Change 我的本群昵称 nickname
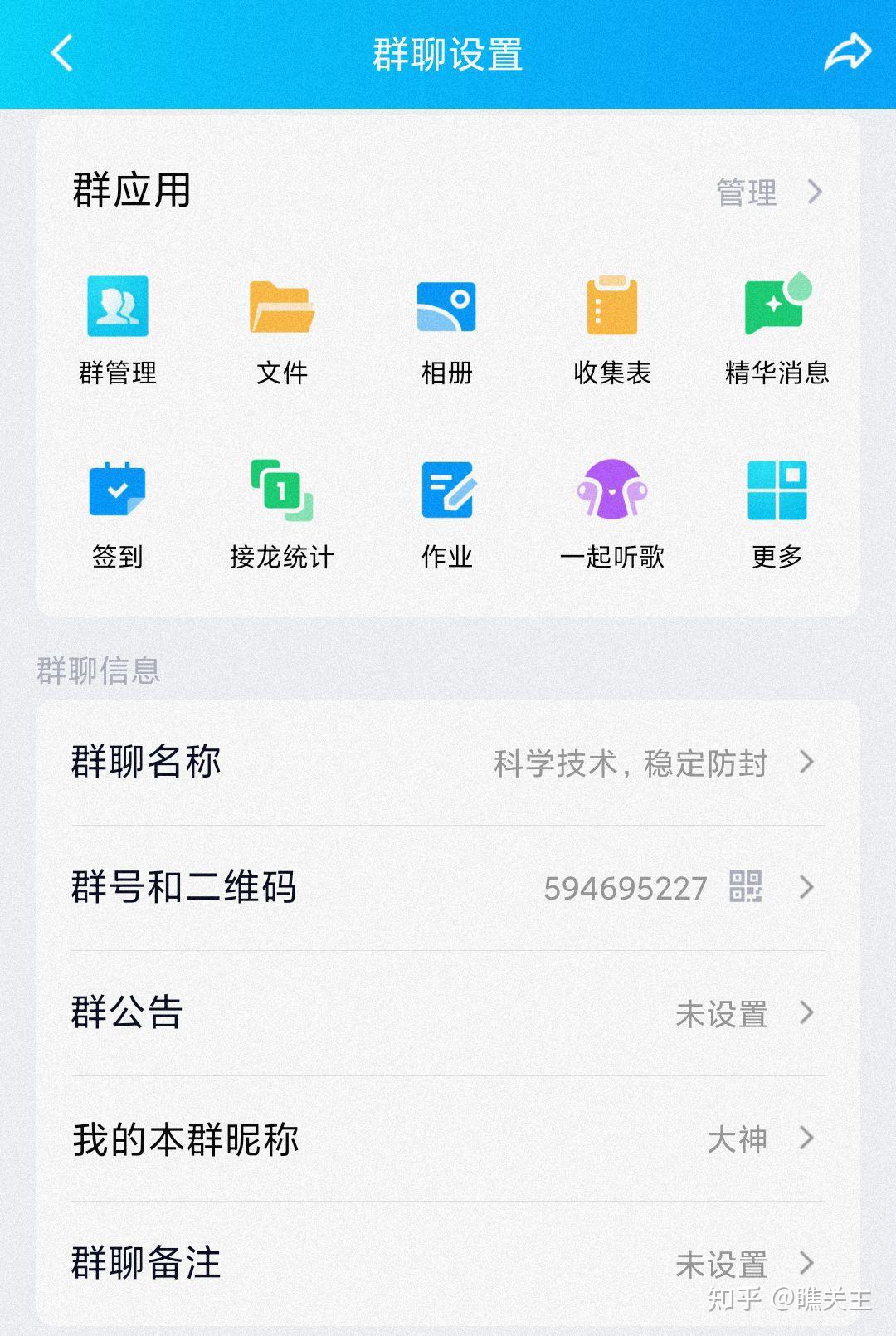 tap(448, 1139)
